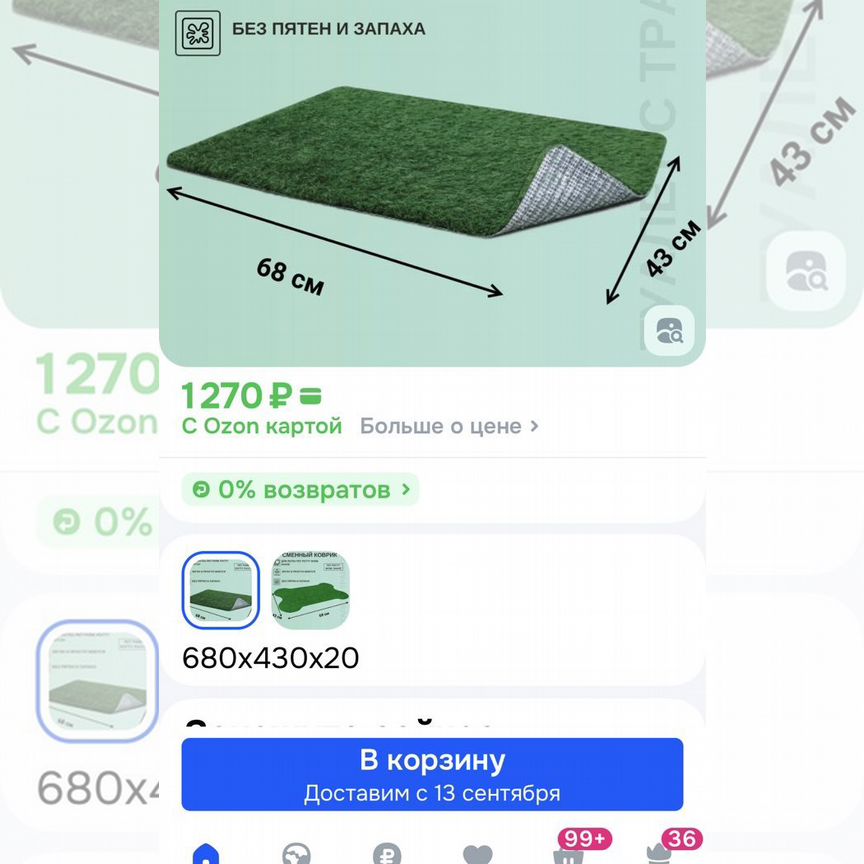The width and height of the screenshot is (864, 864).
Task: Open the ruble finance tab
Action: (x=387, y=854)
